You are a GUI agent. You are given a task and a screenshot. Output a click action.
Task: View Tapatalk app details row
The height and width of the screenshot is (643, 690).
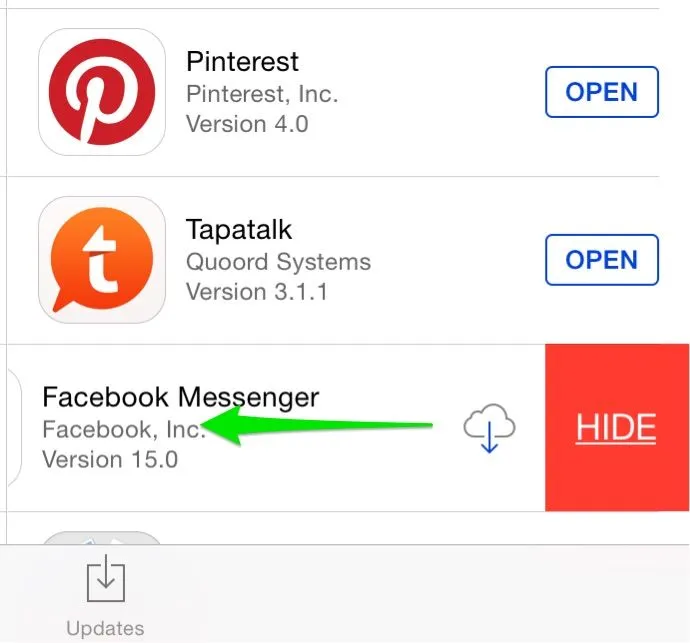click(300, 261)
